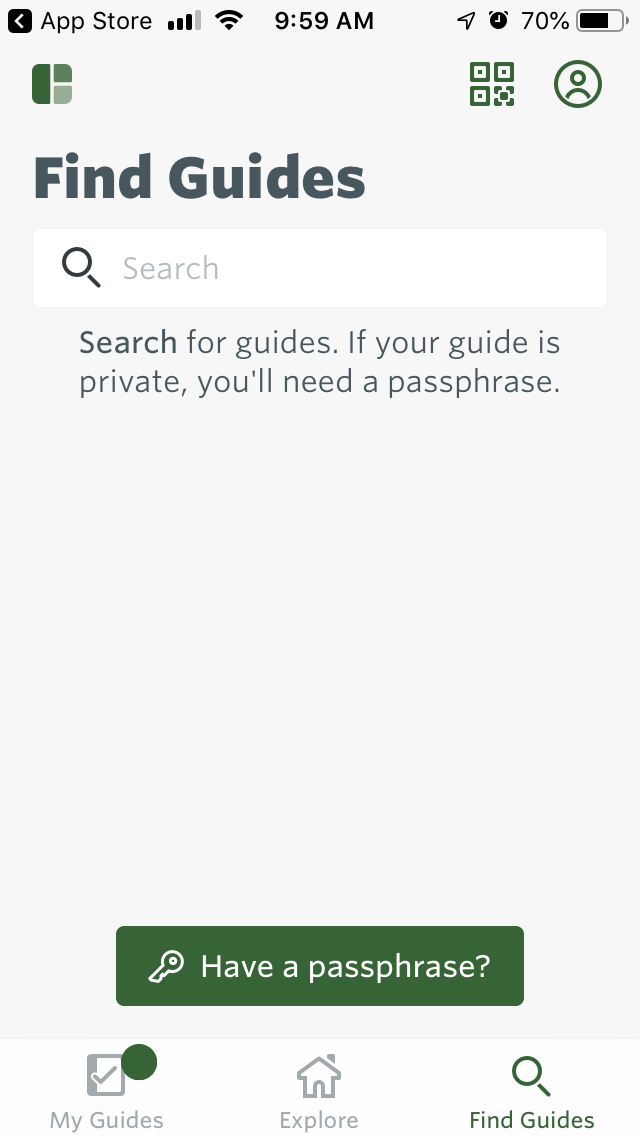Tap the Search field for guides
Viewport: 640px width, 1136px height.
pos(320,268)
